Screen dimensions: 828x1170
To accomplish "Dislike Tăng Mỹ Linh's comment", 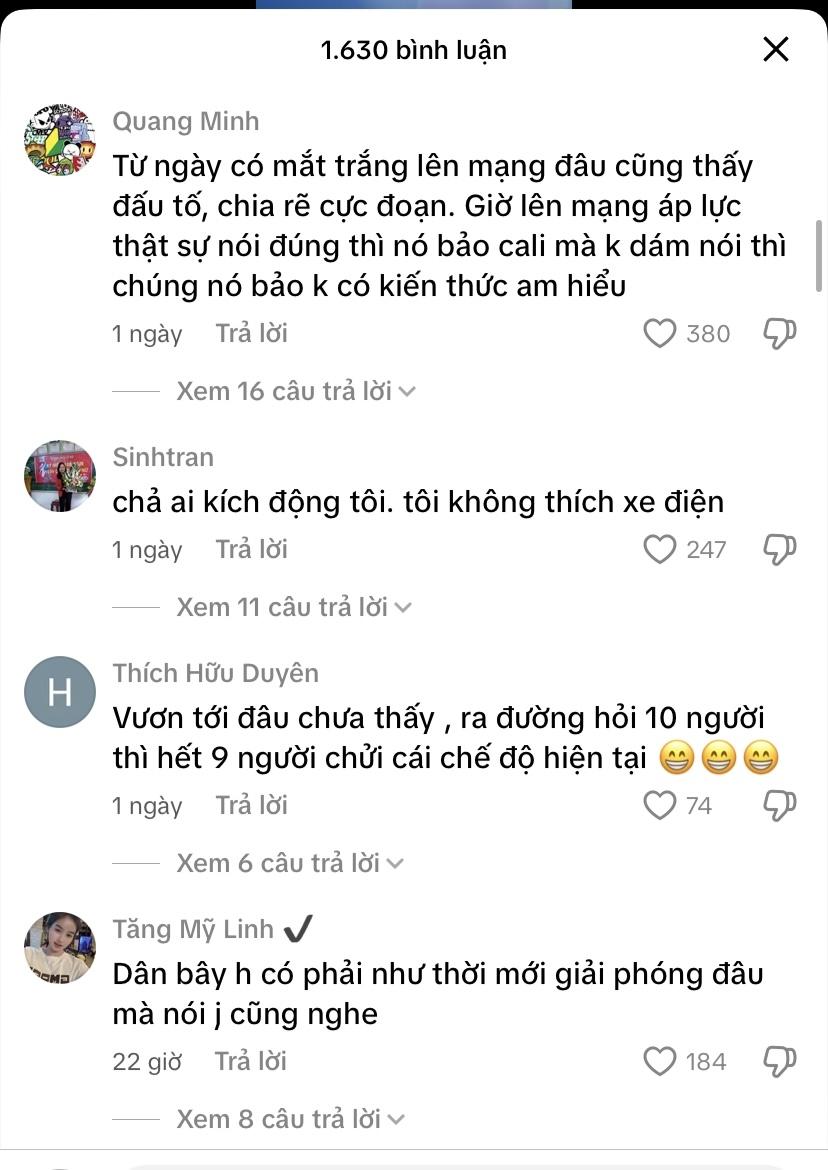I will 779,1062.
